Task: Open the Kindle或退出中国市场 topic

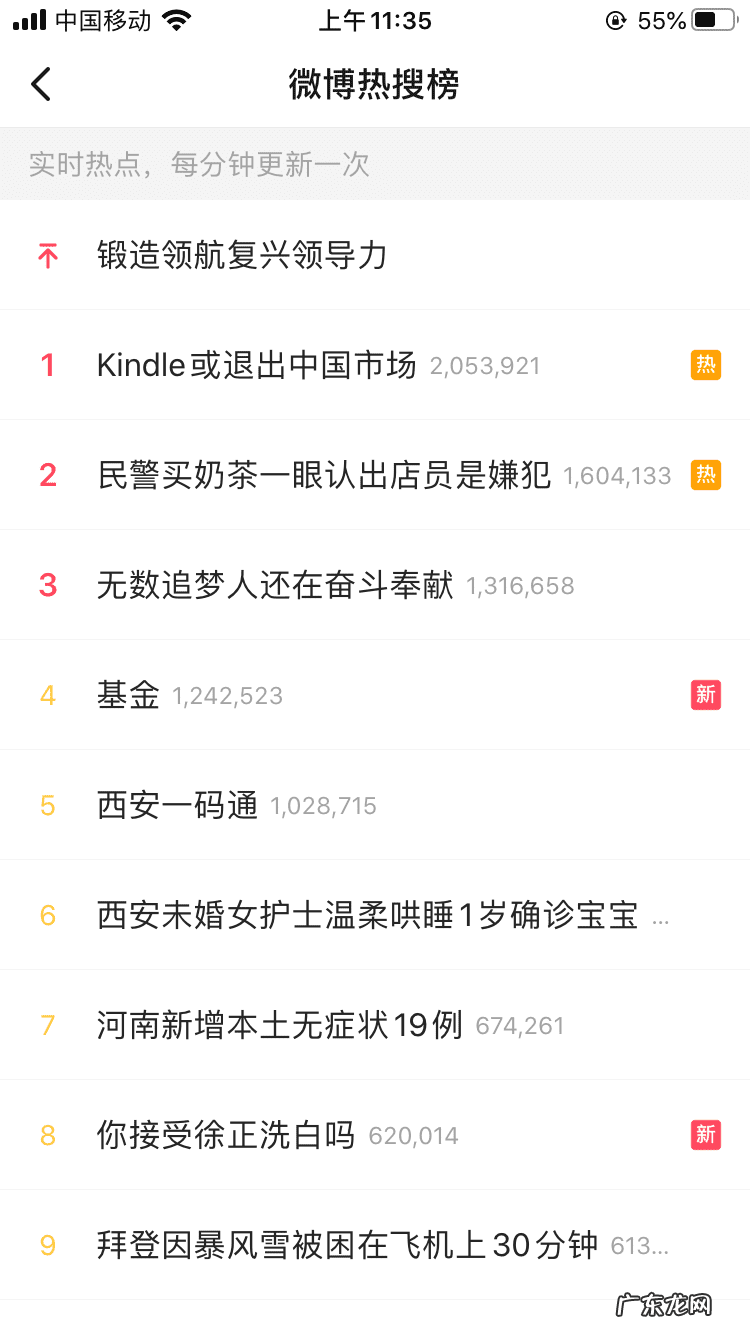Action: (256, 366)
